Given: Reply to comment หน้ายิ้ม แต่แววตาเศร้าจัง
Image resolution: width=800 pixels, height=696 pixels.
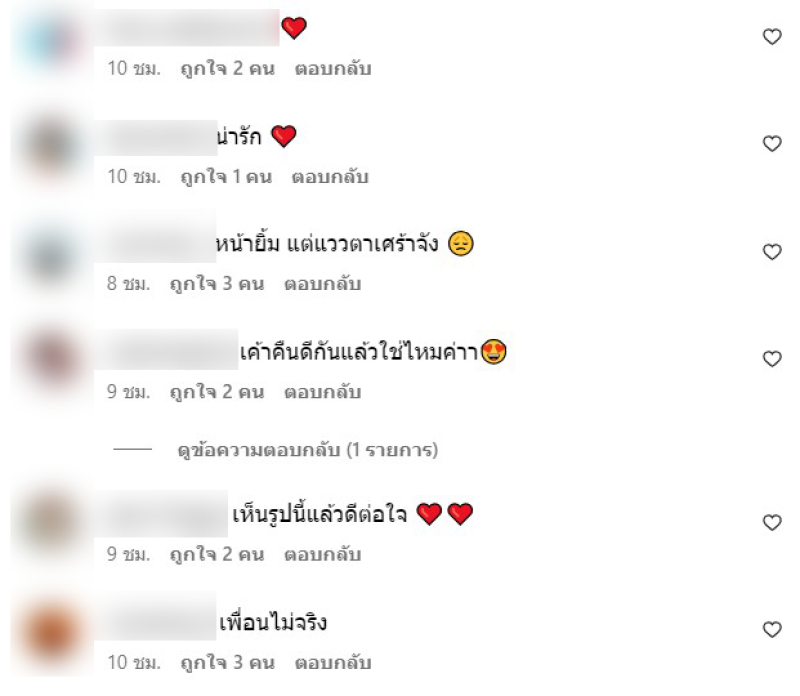Looking at the screenshot, I should click(x=322, y=284).
